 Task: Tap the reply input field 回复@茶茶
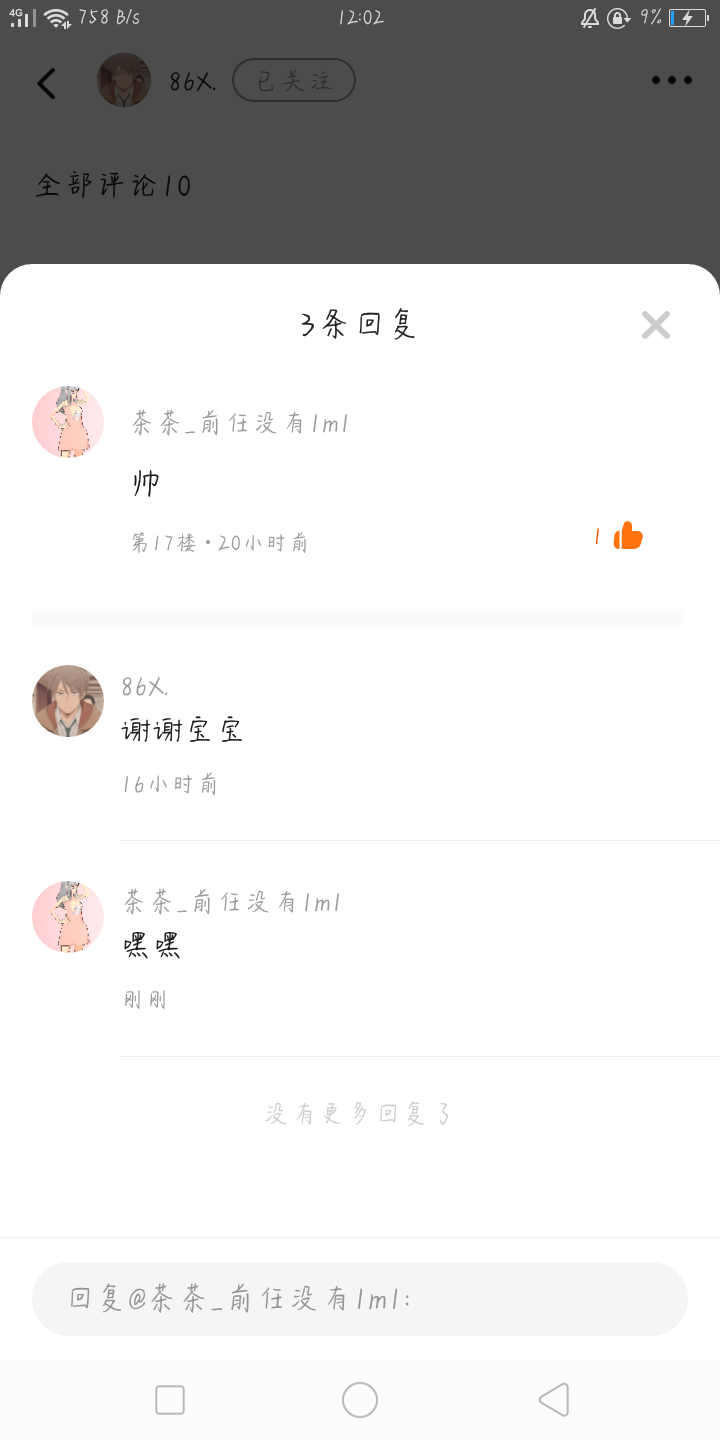(x=360, y=1299)
